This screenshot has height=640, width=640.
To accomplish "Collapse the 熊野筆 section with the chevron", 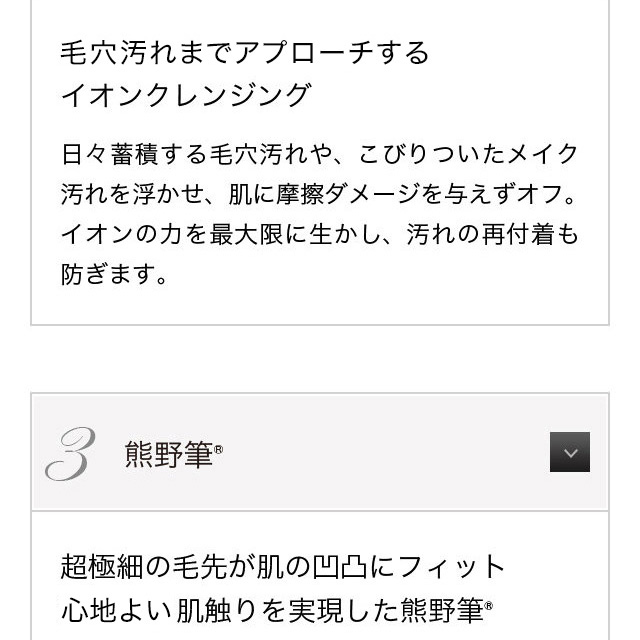I will point(569,452).
